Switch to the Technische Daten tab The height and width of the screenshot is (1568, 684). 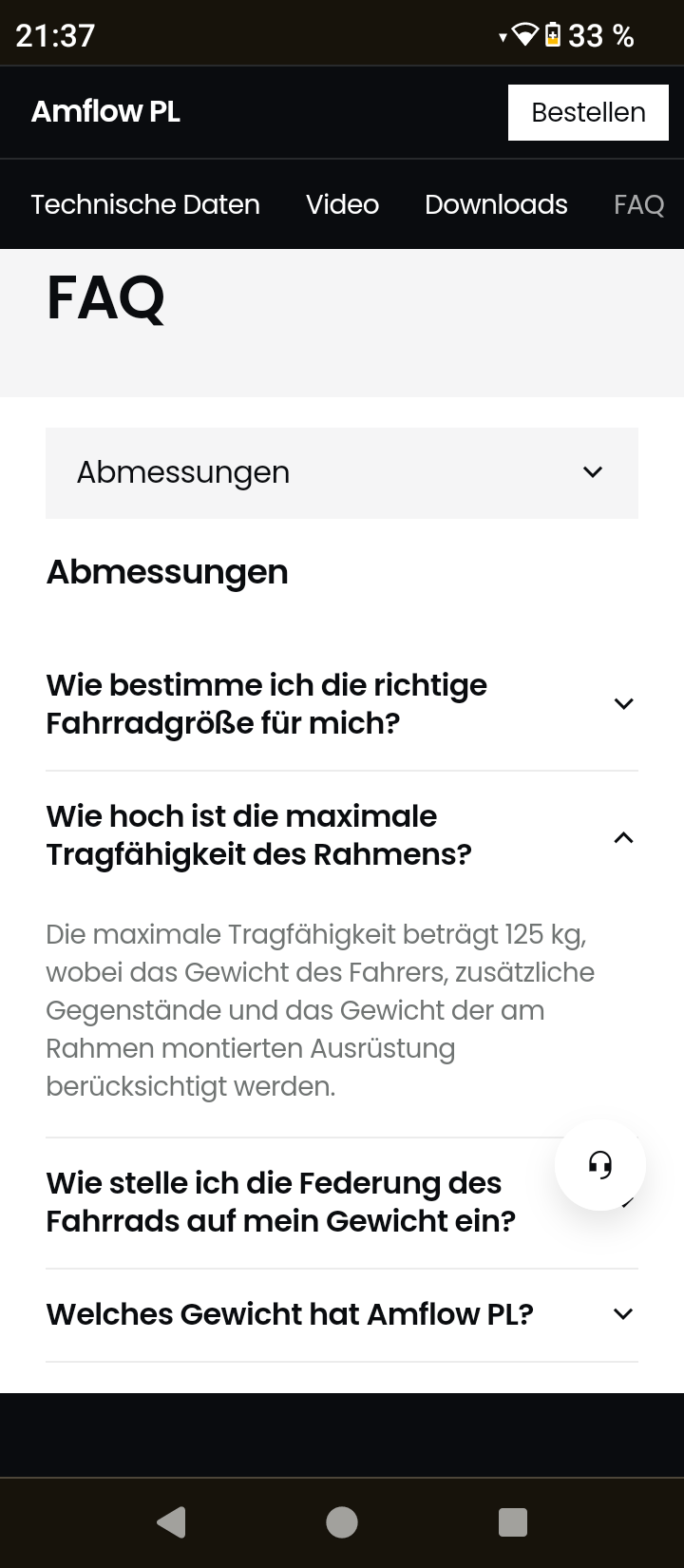(x=145, y=204)
